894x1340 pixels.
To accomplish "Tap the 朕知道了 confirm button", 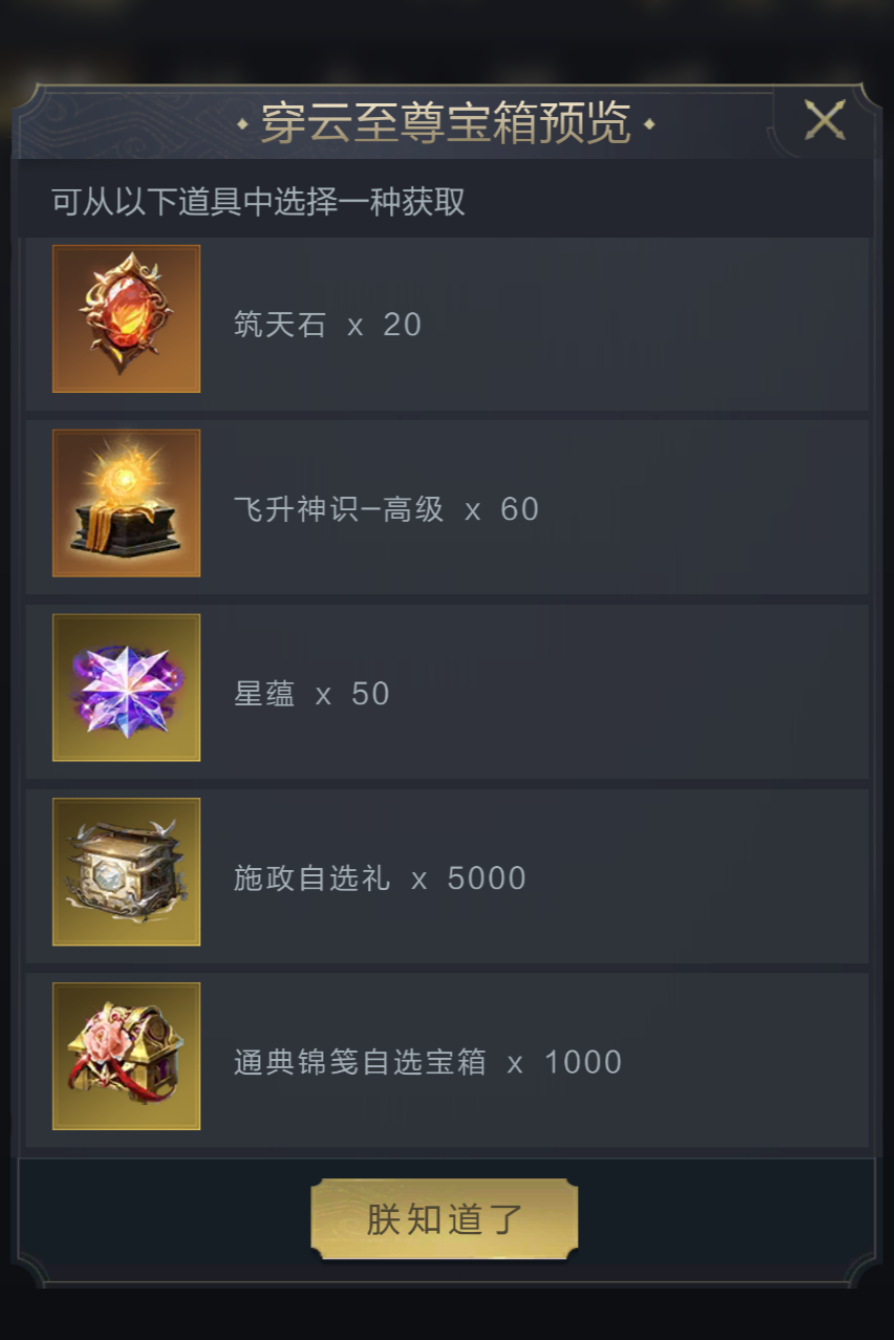I will [x=444, y=1219].
